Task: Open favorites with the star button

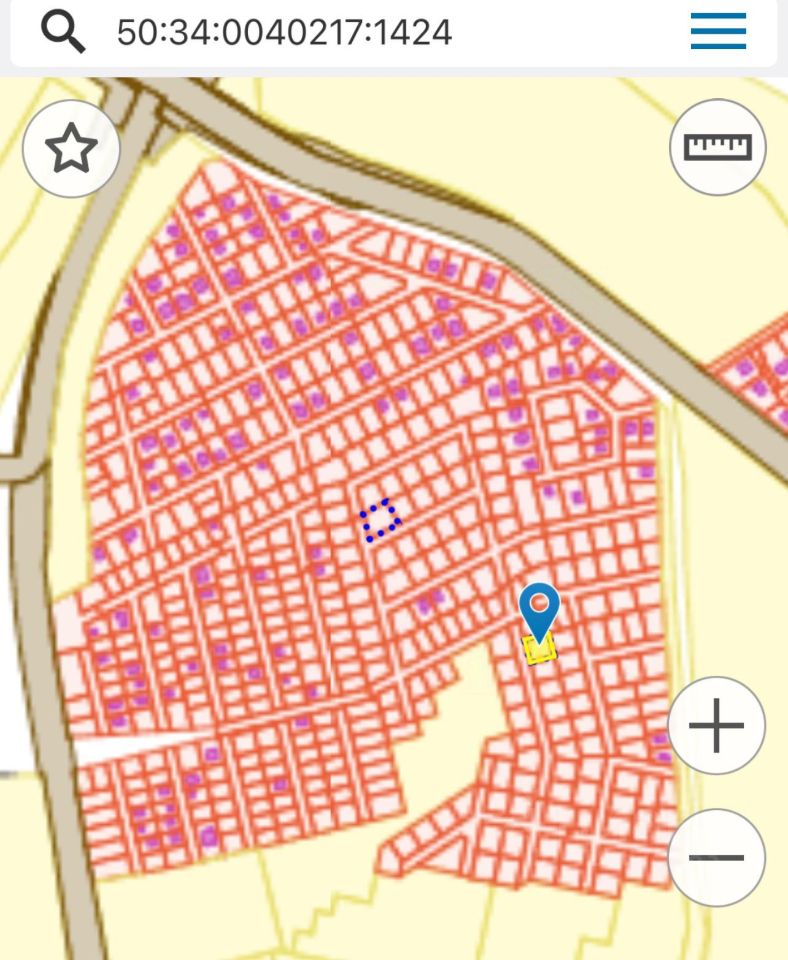Action: pos(71,150)
